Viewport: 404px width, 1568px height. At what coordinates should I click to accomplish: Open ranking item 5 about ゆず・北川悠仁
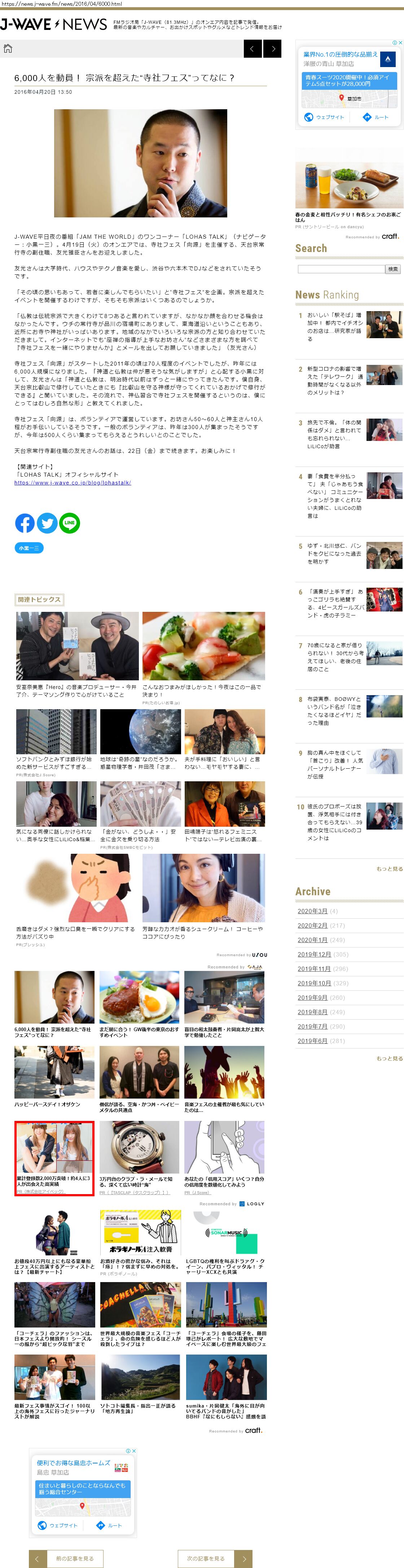point(334,554)
